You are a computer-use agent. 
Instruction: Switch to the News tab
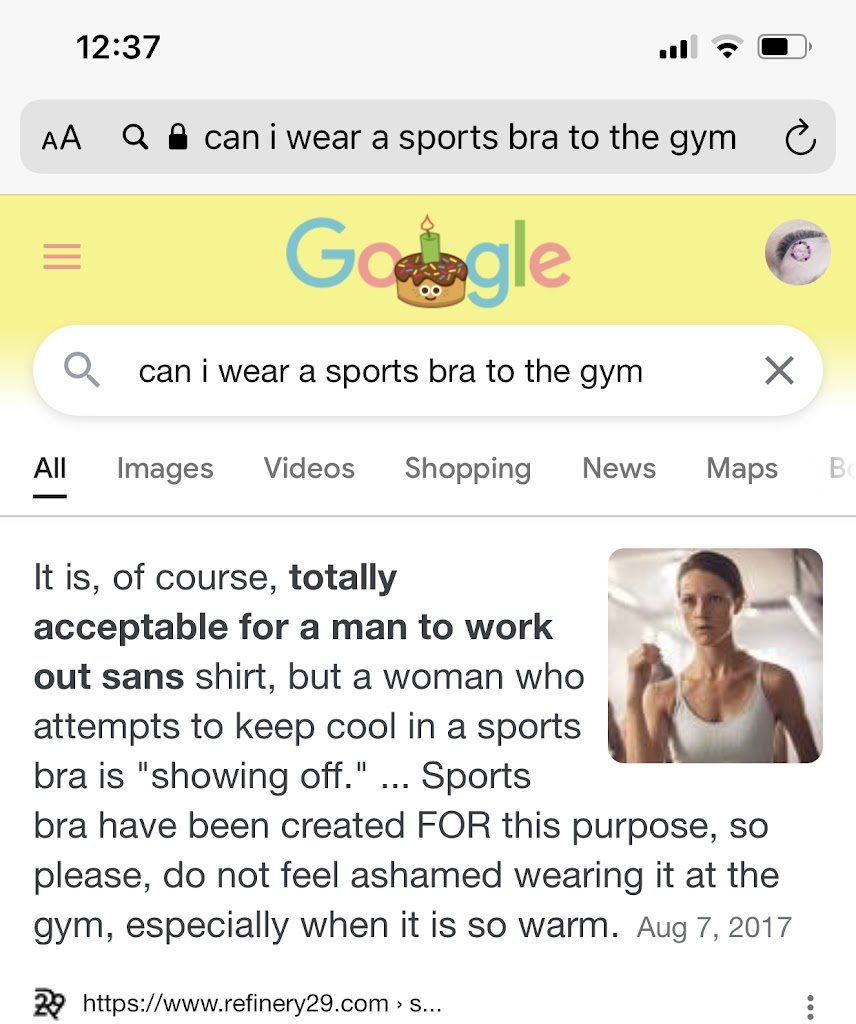click(x=619, y=468)
